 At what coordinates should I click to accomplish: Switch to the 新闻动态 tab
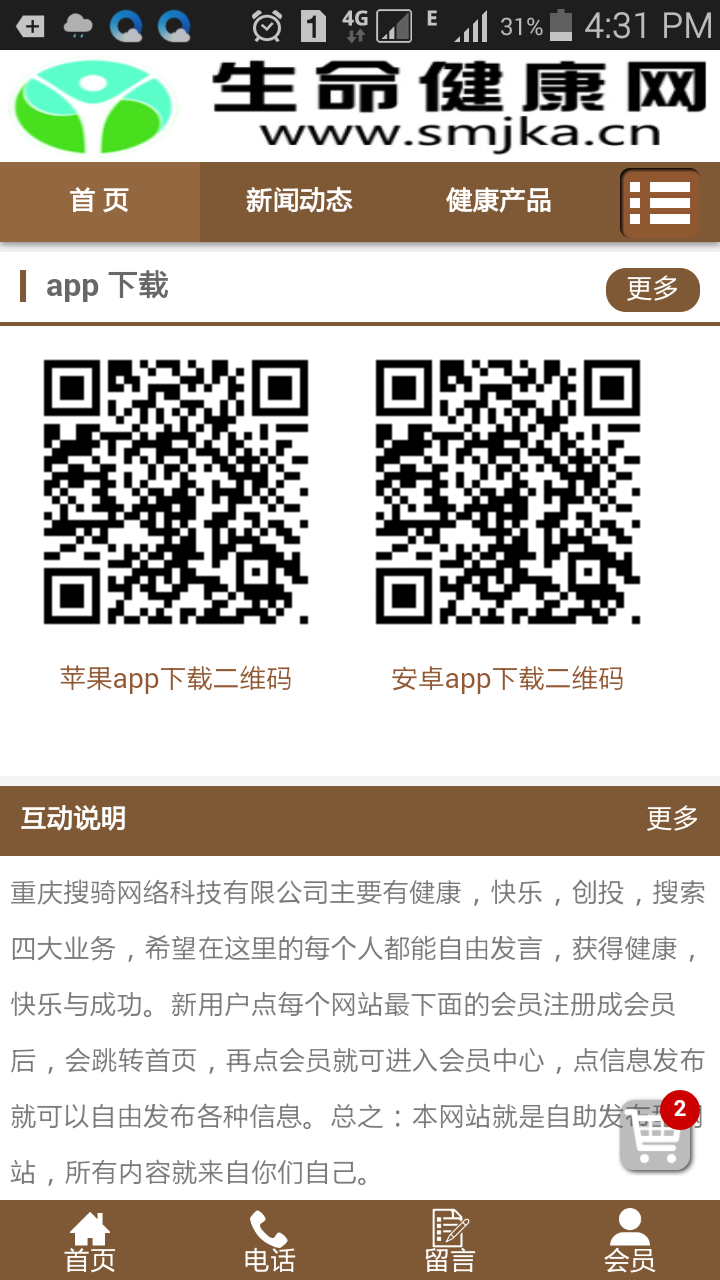tap(299, 201)
